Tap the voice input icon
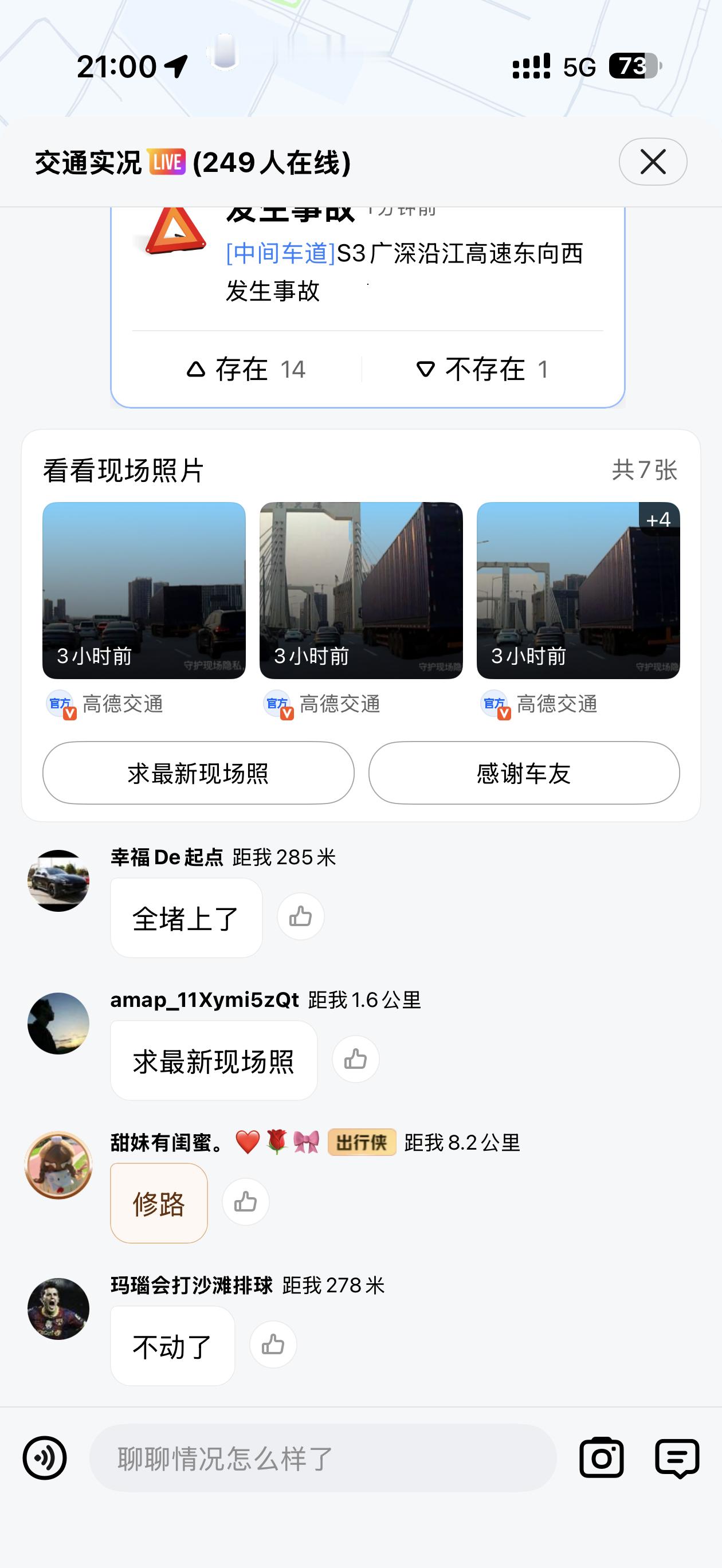 coord(45,1458)
